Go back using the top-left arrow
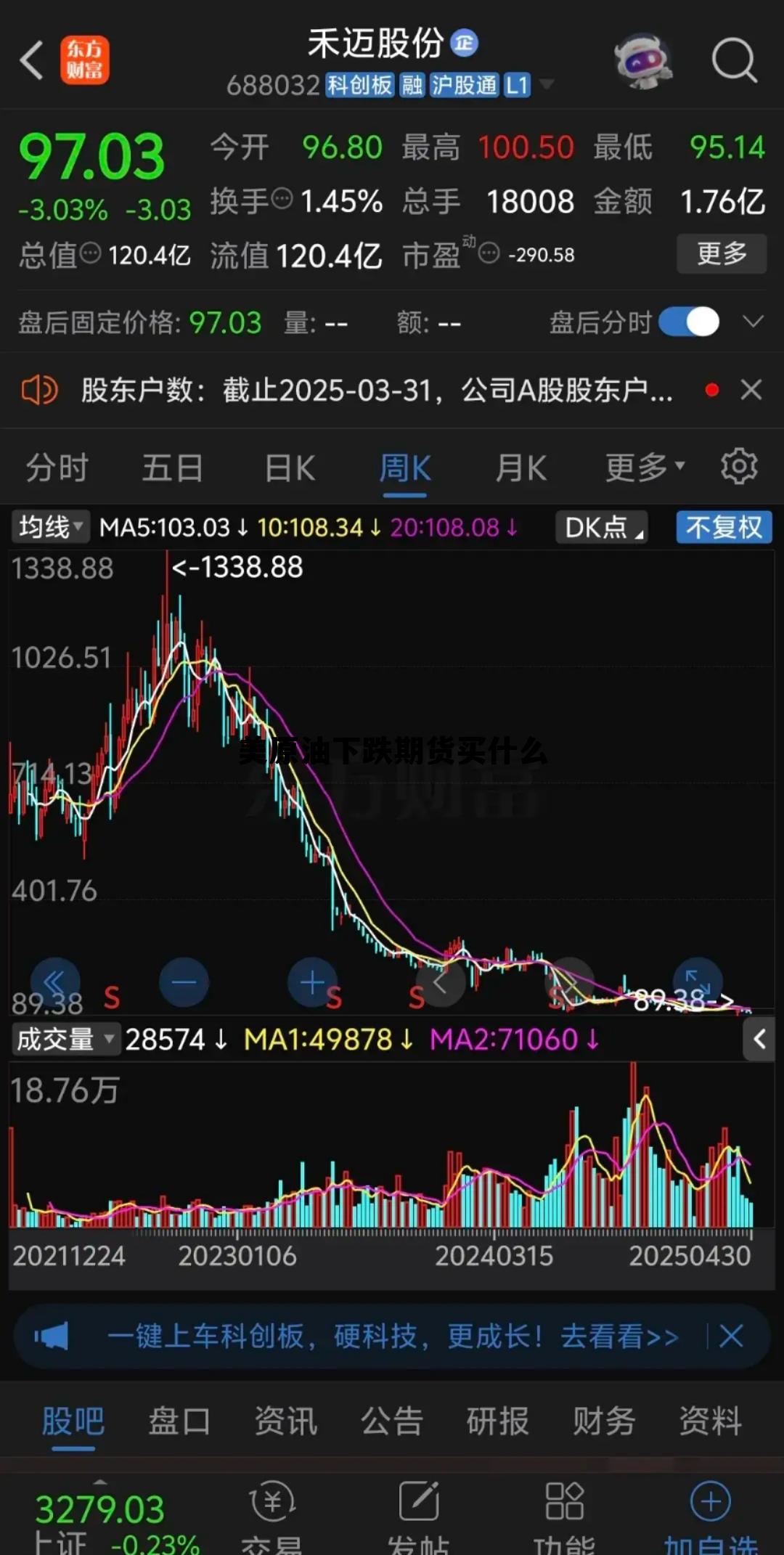 31,61
